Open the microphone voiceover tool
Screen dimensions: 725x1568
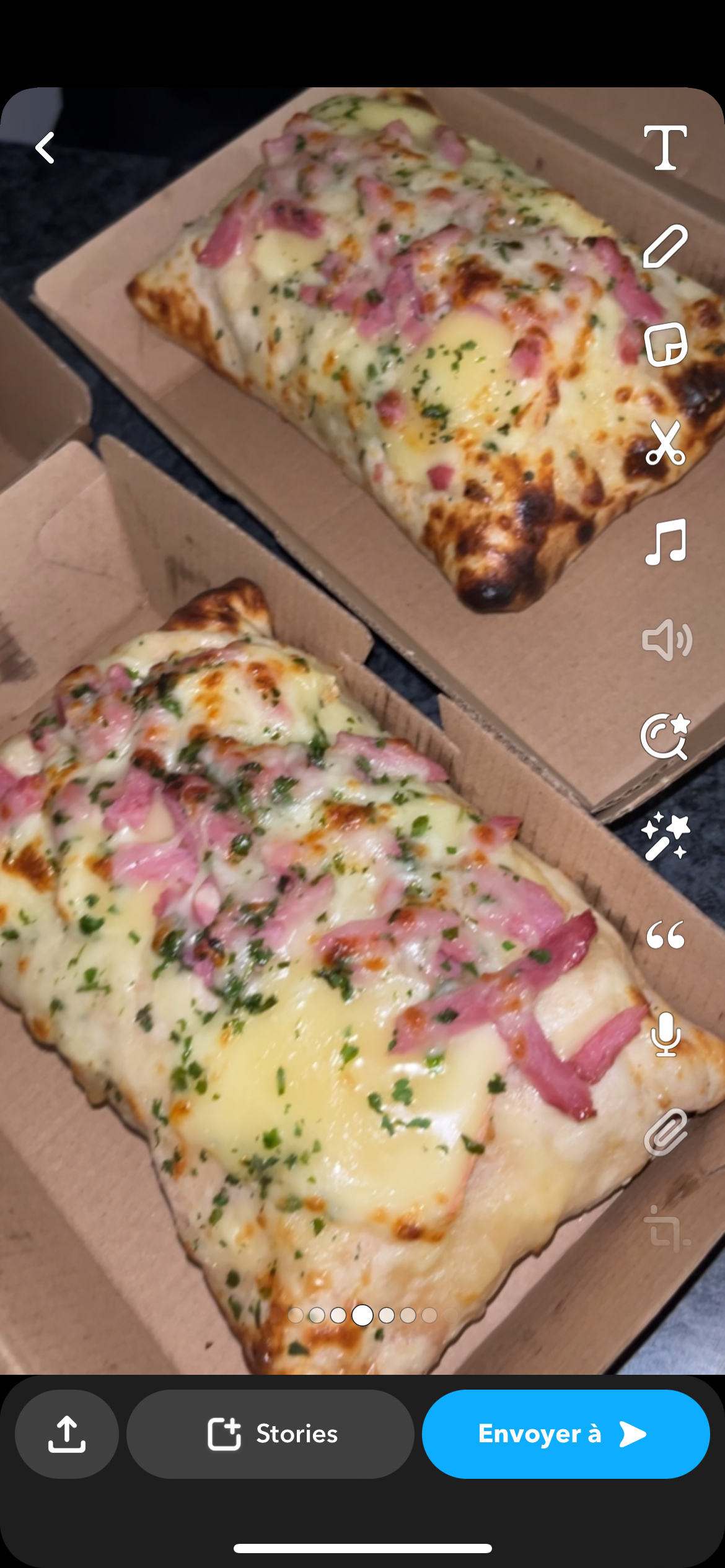(666, 1034)
